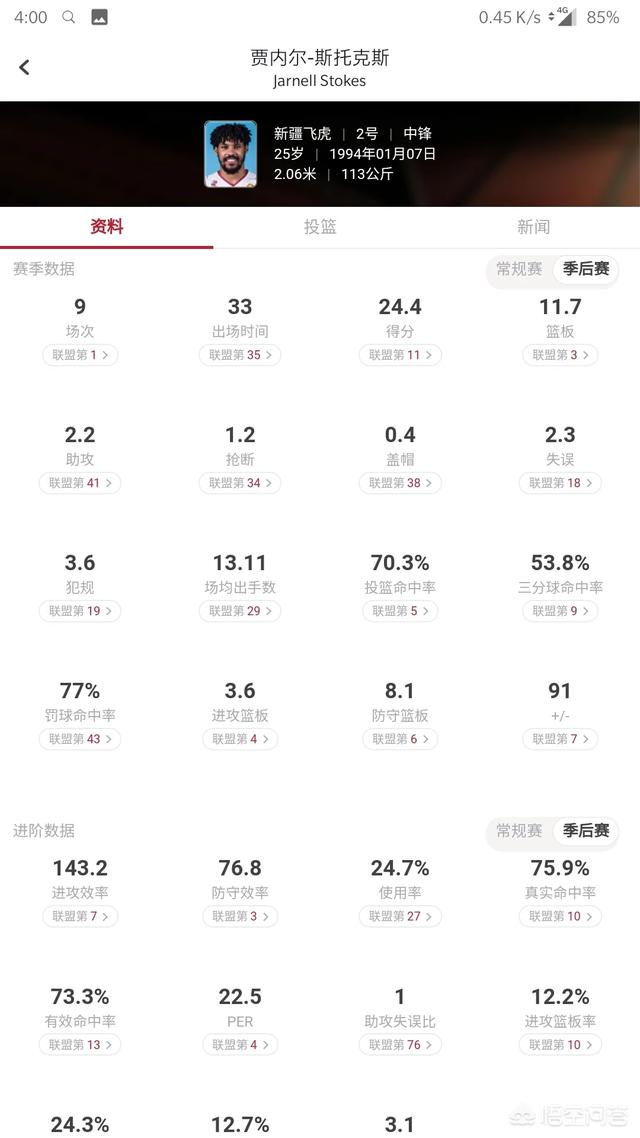Open league ranking chip under 篮板

coord(560,355)
